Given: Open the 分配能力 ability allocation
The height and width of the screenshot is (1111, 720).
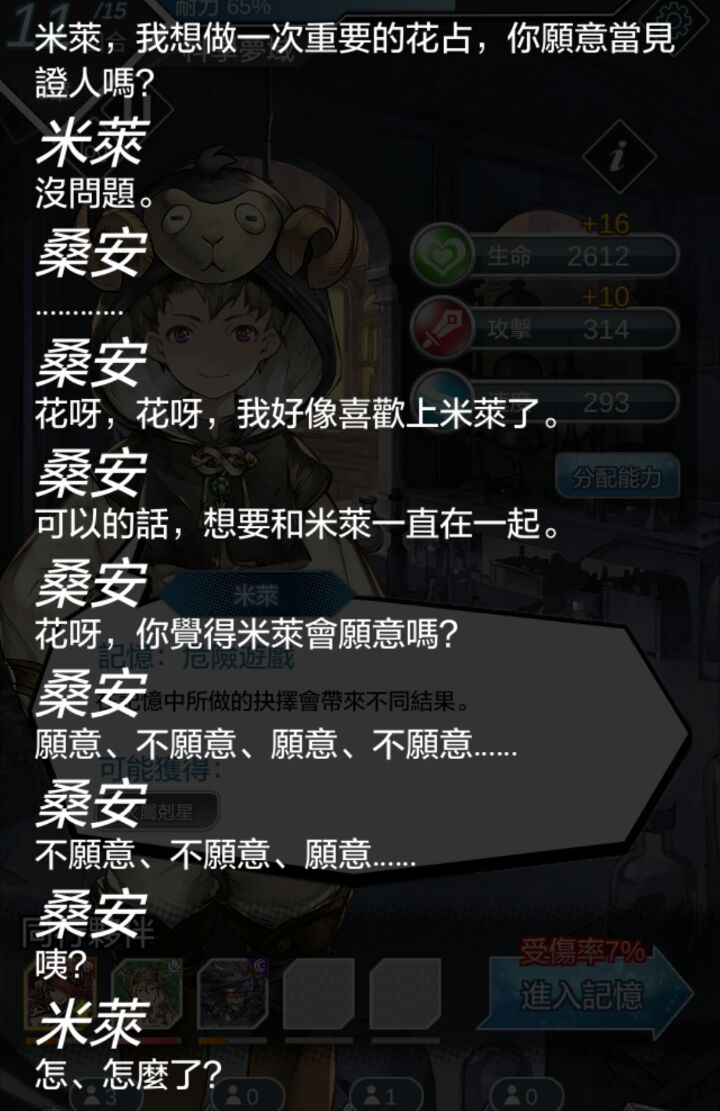Looking at the screenshot, I should click(x=616, y=477).
